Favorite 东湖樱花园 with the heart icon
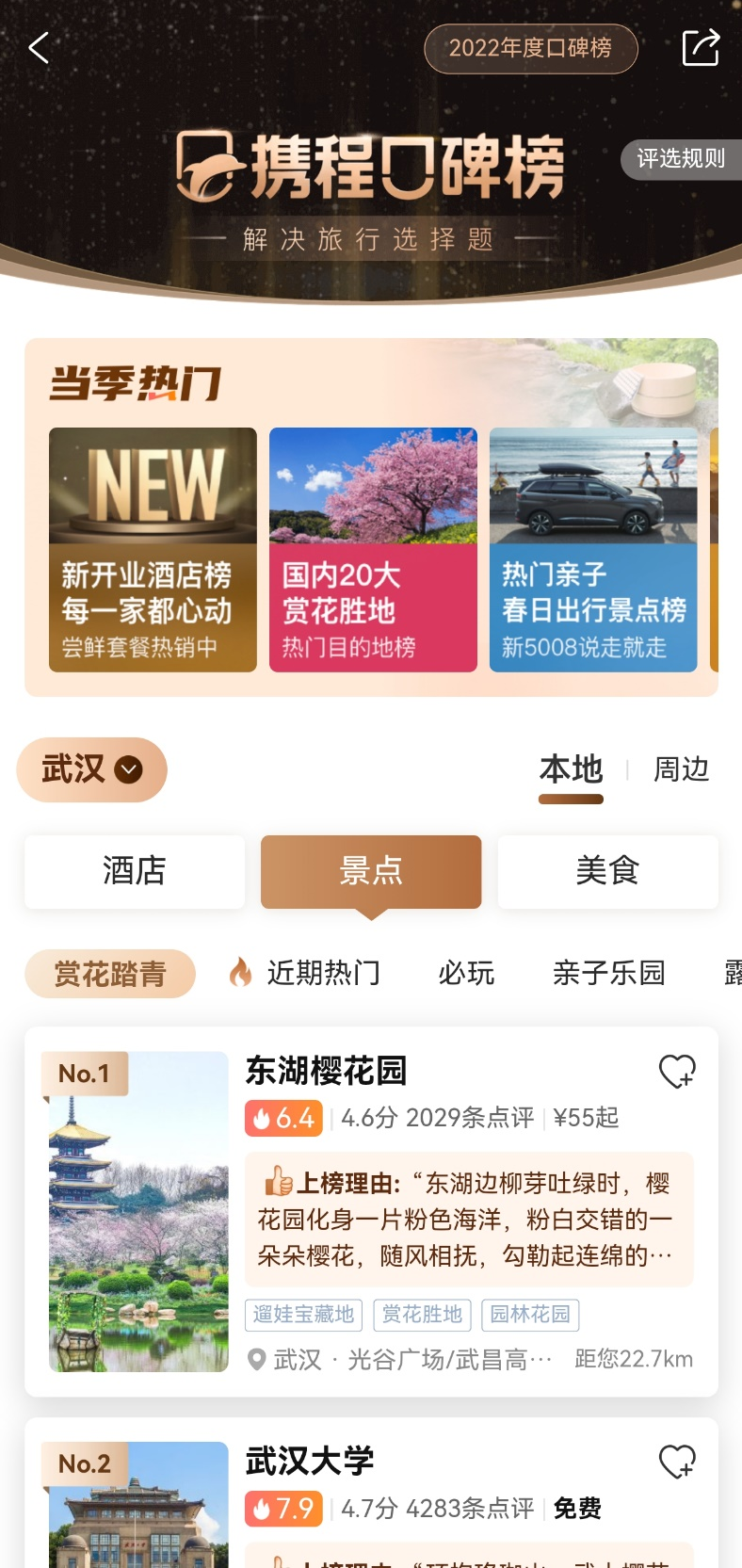The image size is (742, 1568). (x=676, y=1071)
